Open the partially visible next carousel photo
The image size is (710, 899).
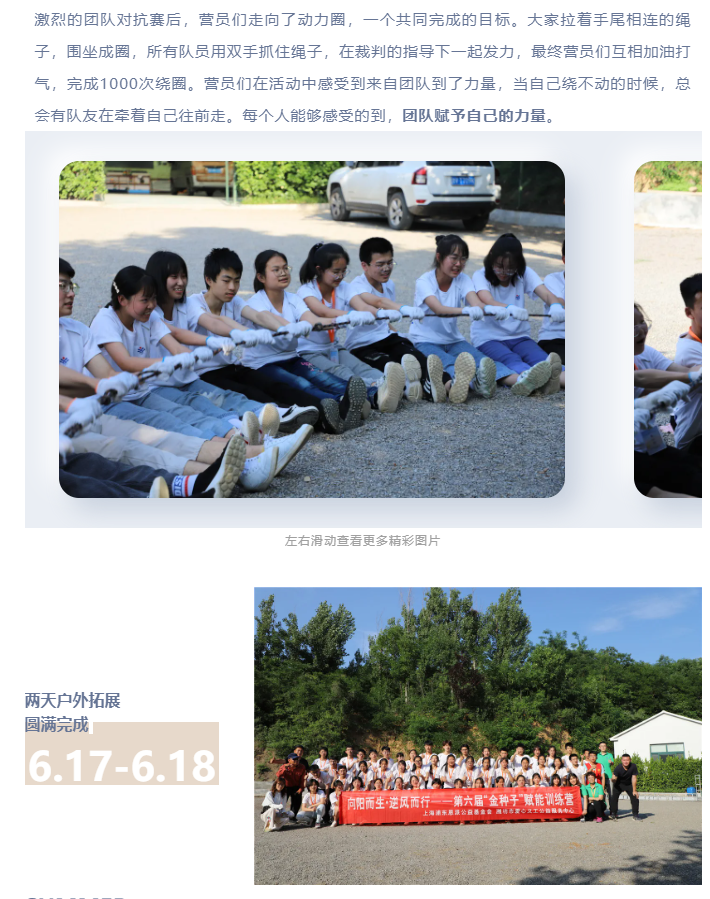coord(668,329)
